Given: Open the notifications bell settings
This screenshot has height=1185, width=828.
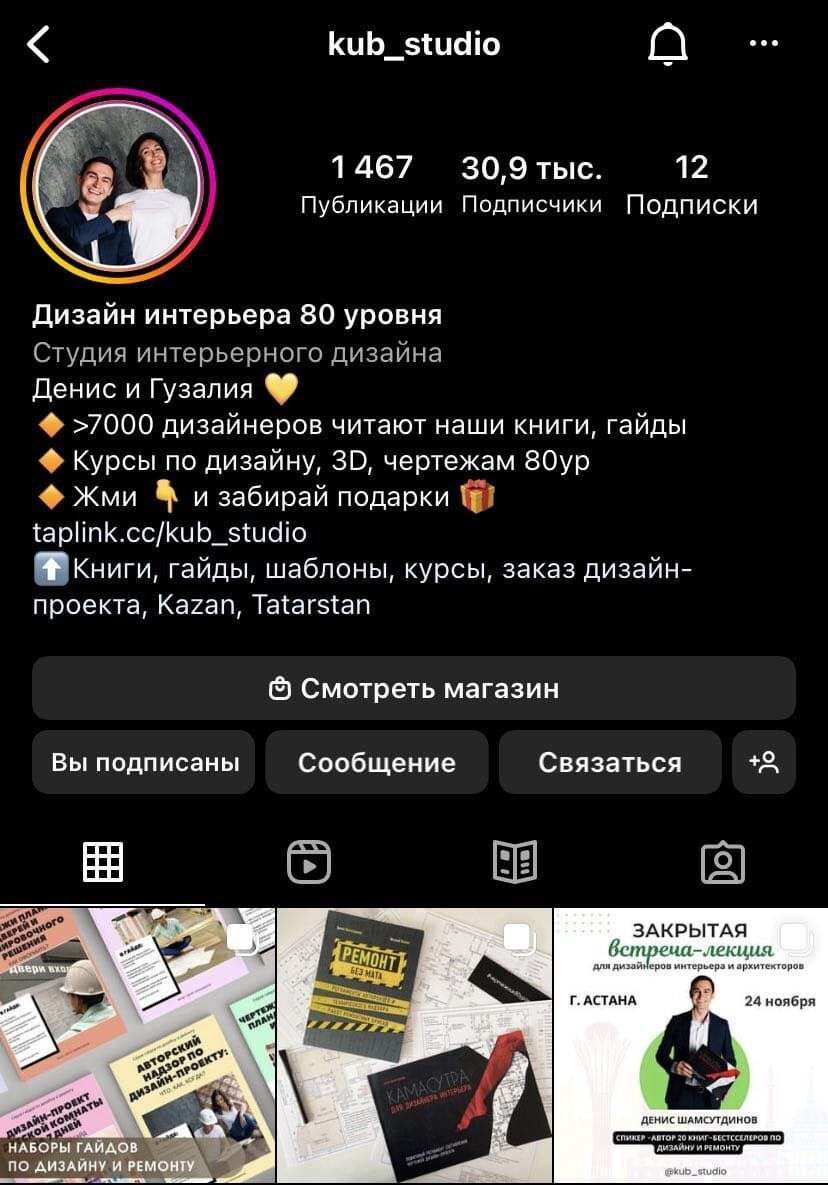Looking at the screenshot, I should click(668, 44).
